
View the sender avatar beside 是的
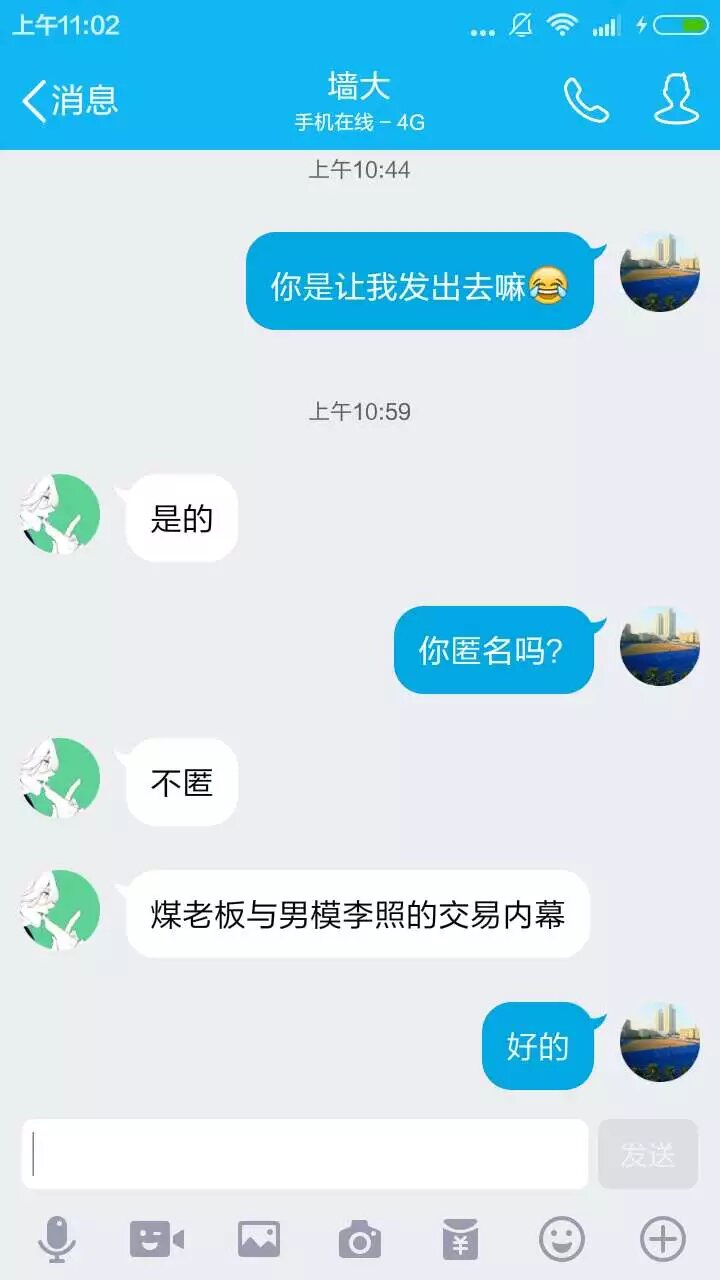point(61,514)
